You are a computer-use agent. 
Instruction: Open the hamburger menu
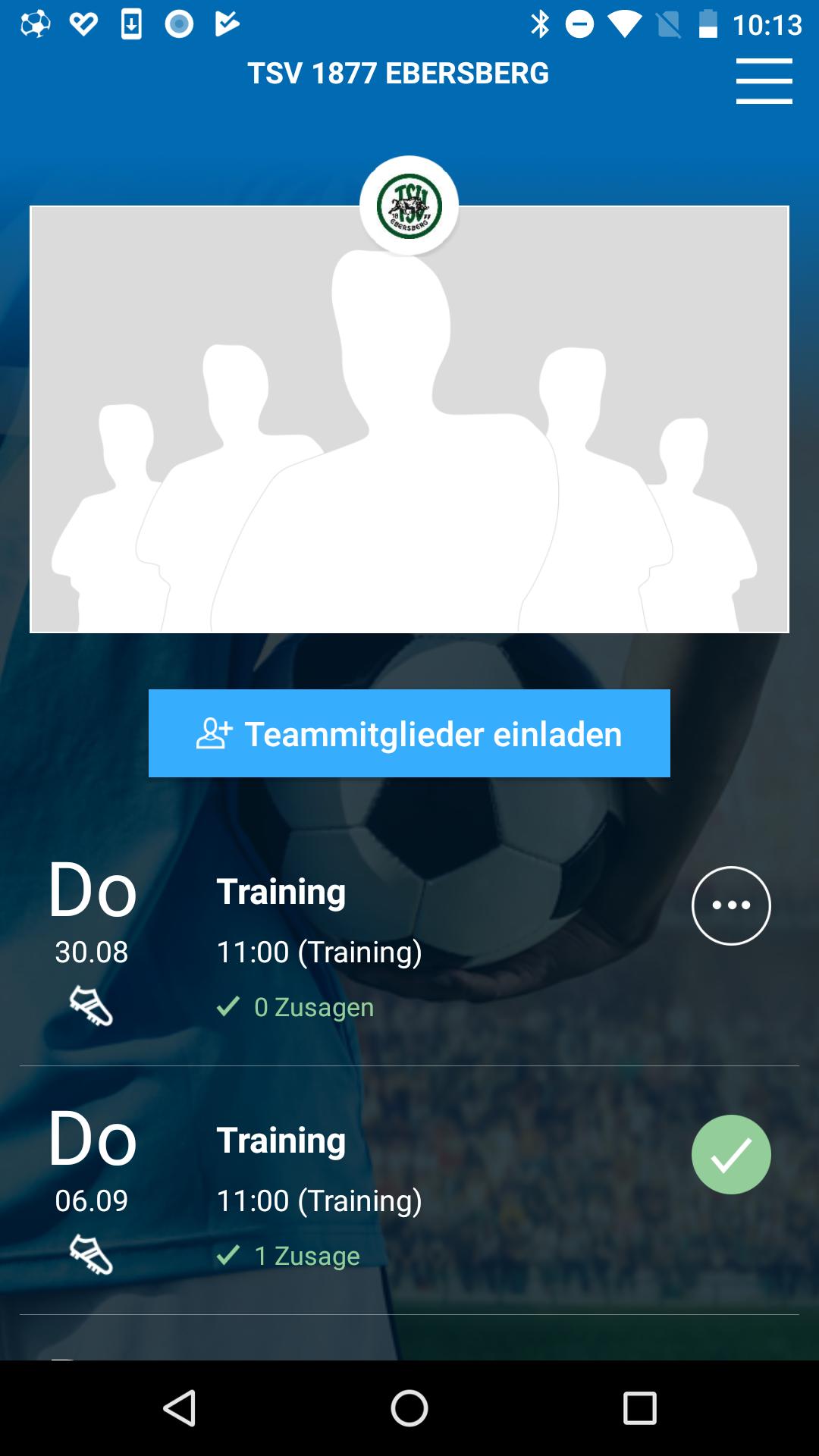point(764,81)
